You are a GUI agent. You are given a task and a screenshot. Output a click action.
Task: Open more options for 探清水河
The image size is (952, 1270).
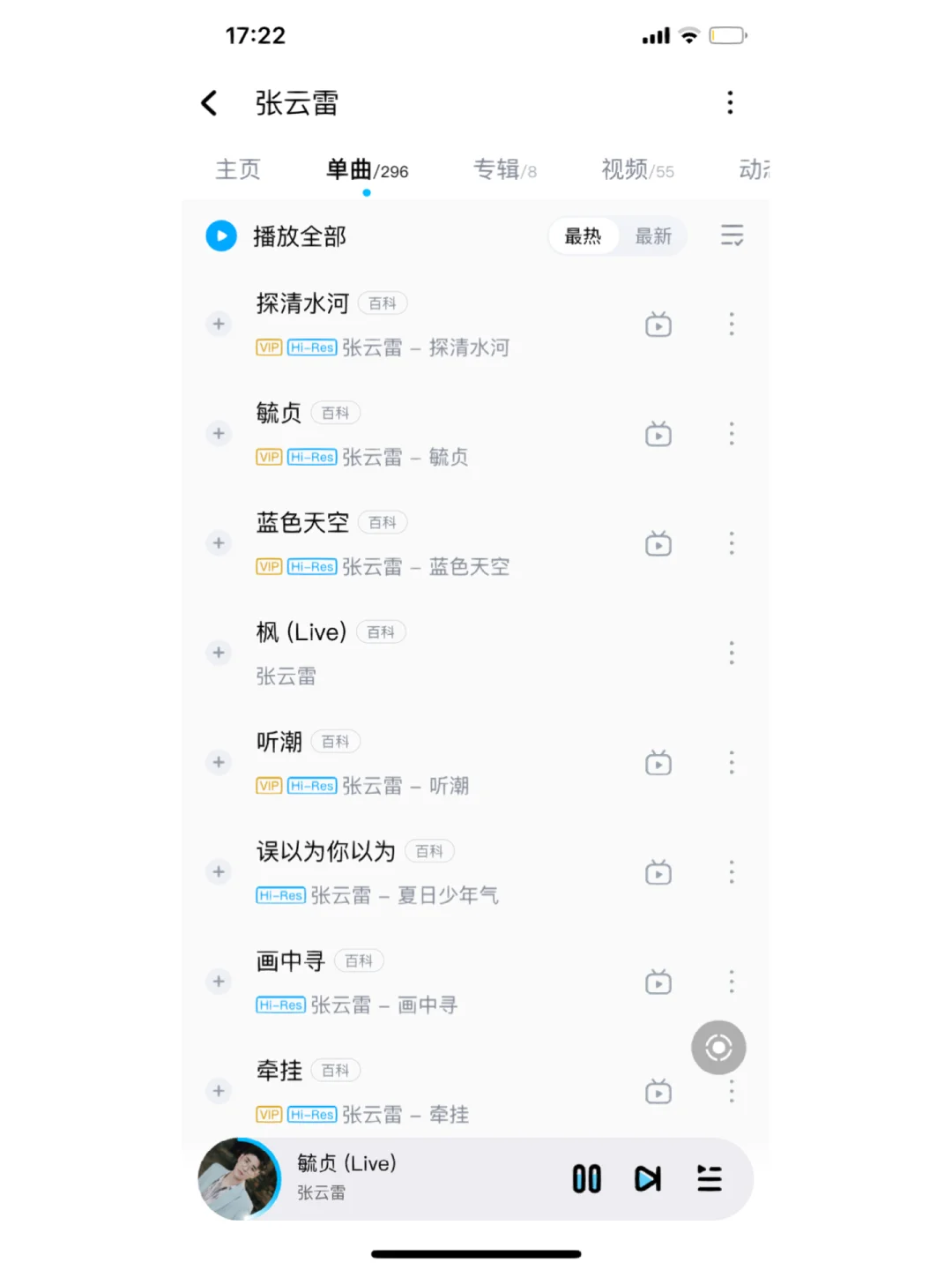732,325
